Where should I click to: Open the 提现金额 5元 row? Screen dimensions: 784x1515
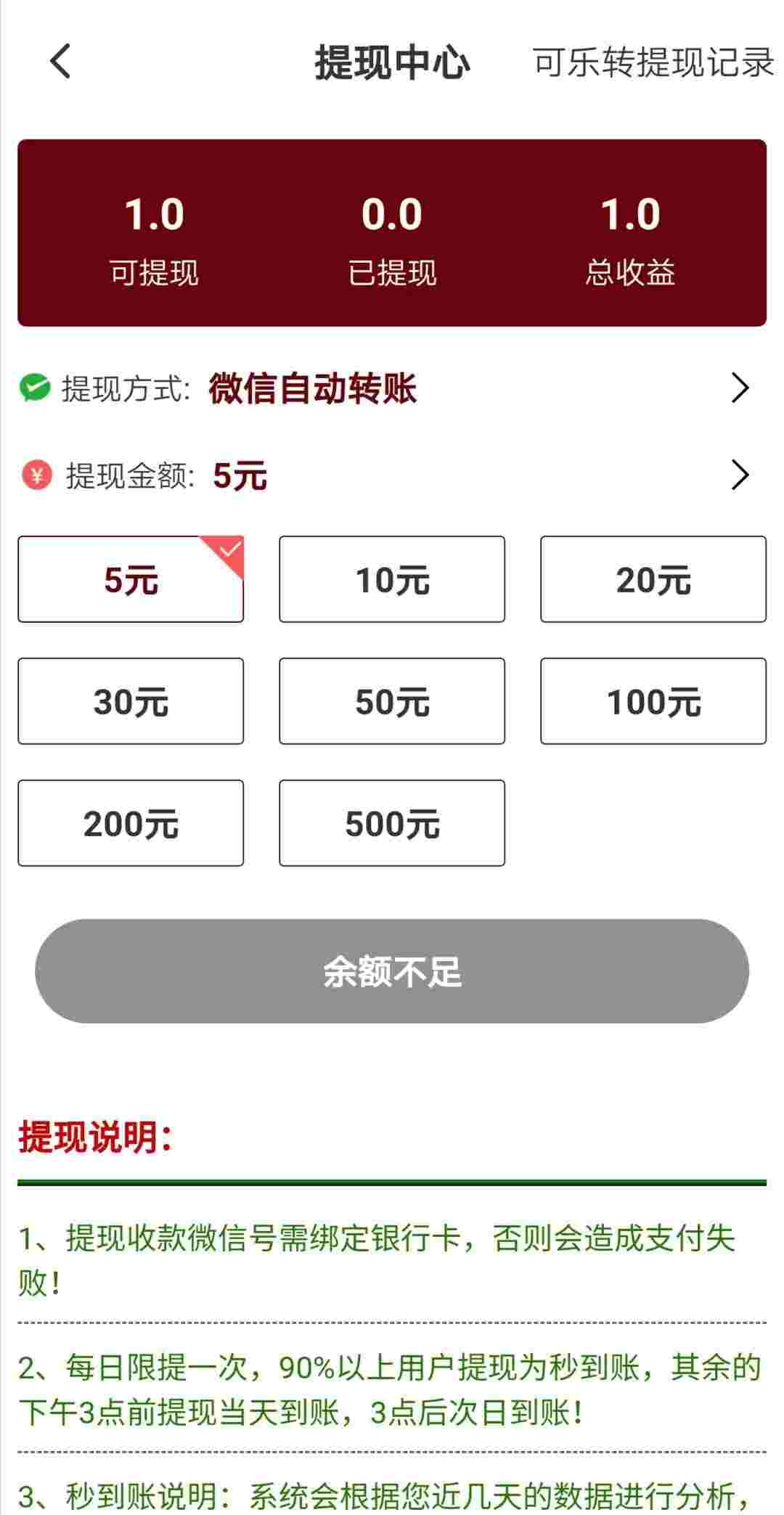[392, 475]
